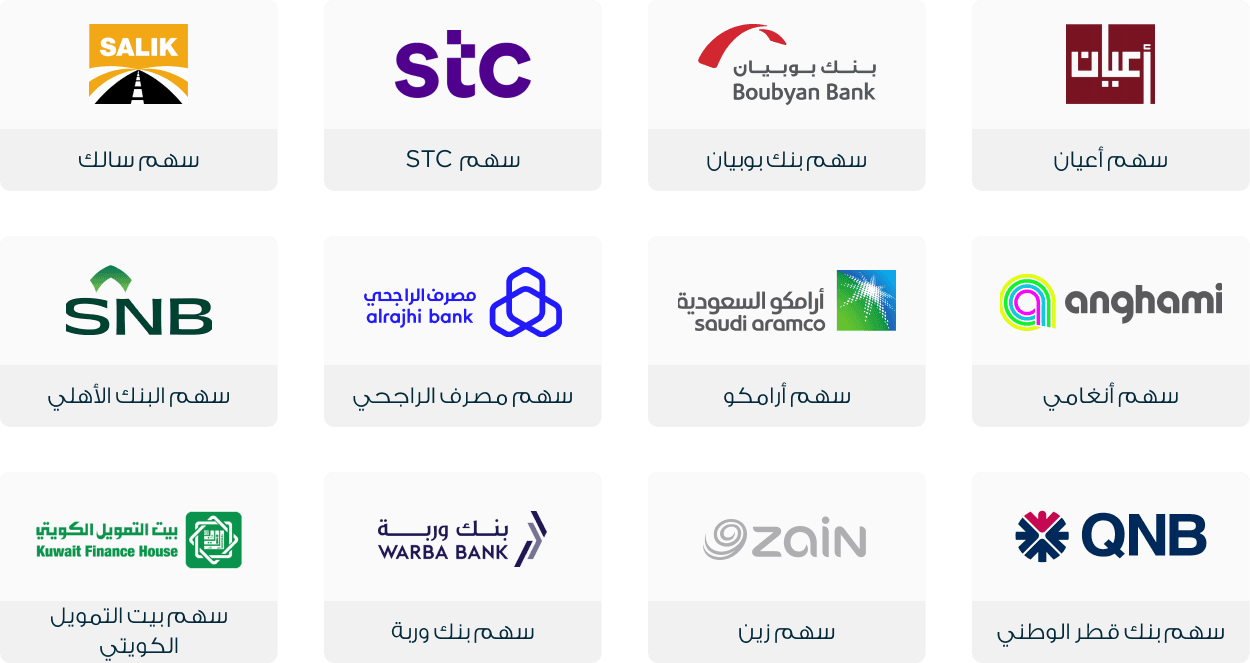Open the Salik stock card

[139, 95]
